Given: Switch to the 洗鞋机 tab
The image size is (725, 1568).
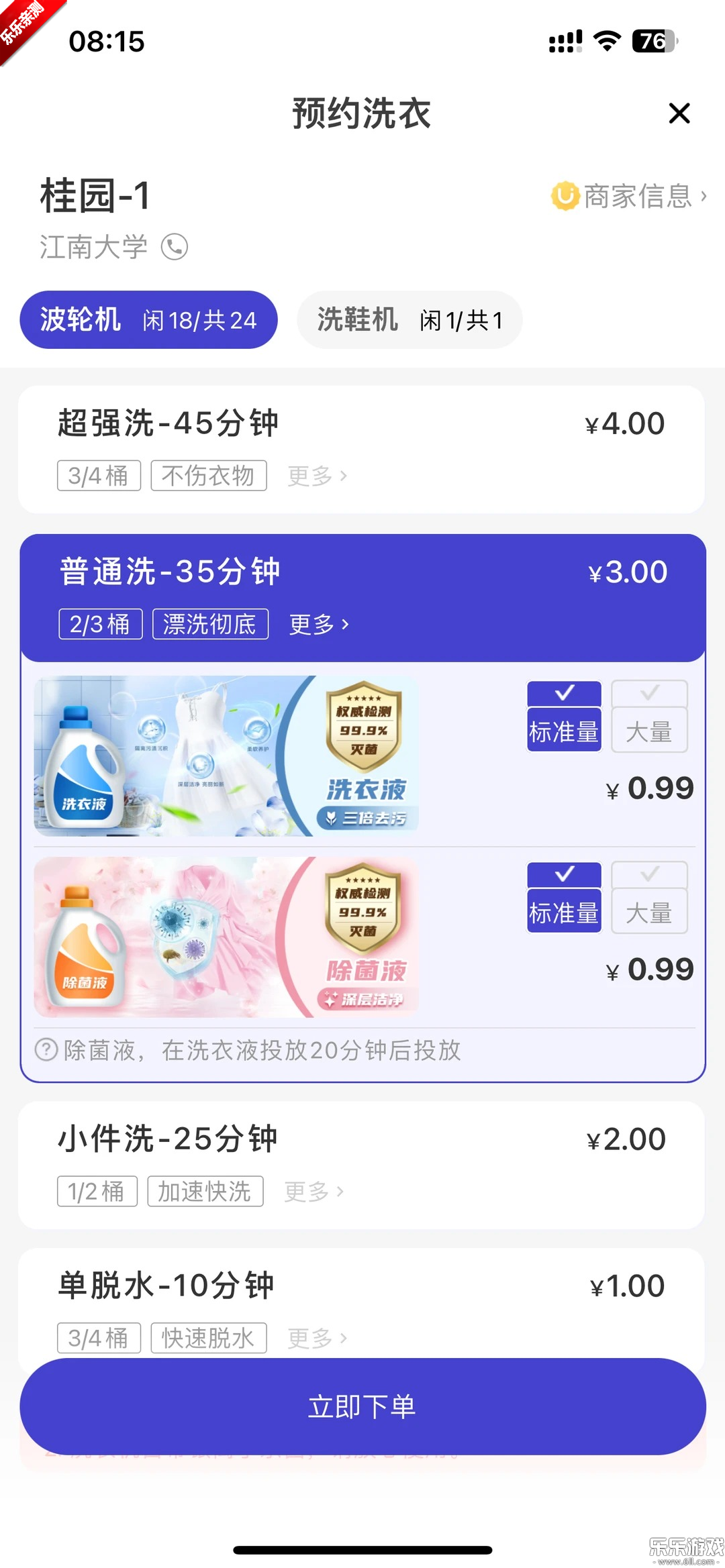Looking at the screenshot, I should click(409, 320).
